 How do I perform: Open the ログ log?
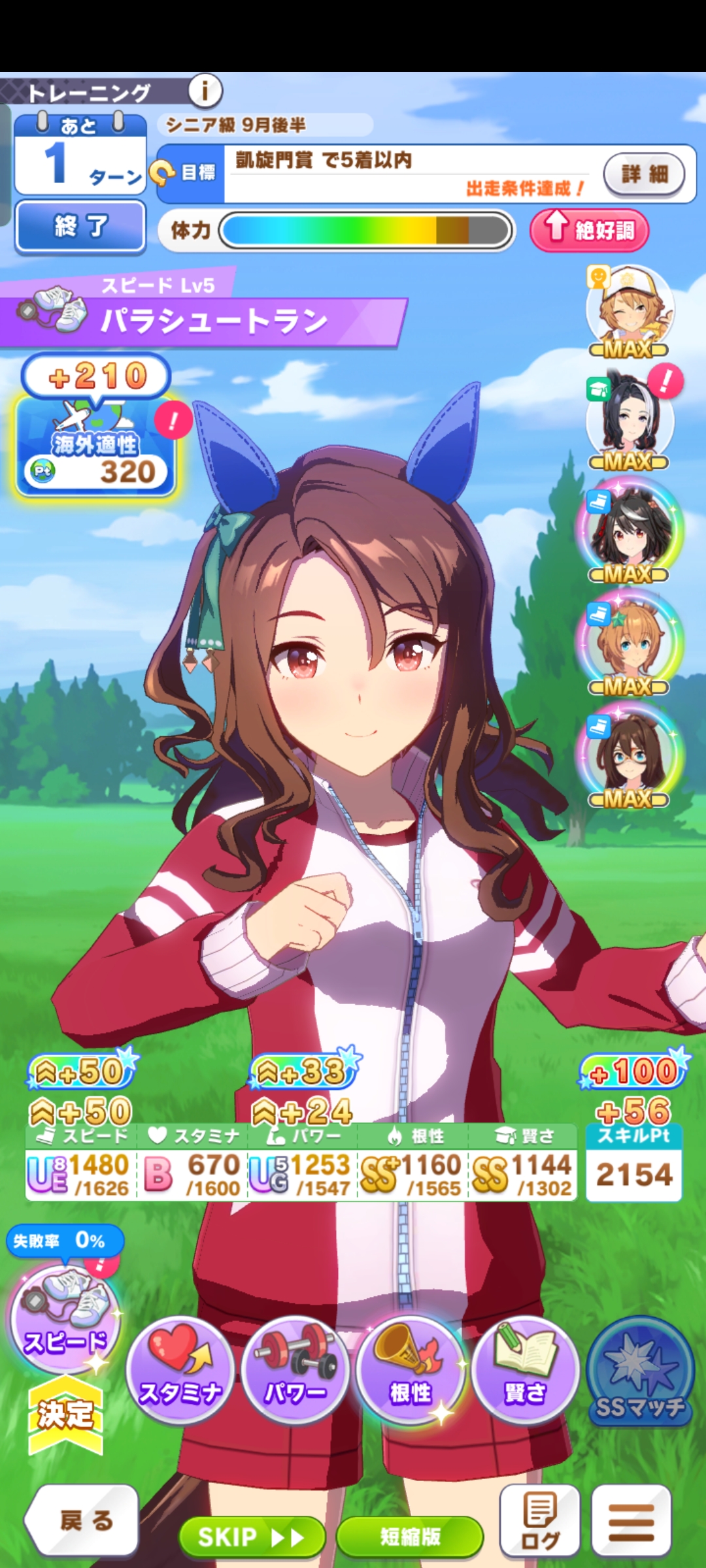click(540, 1520)
